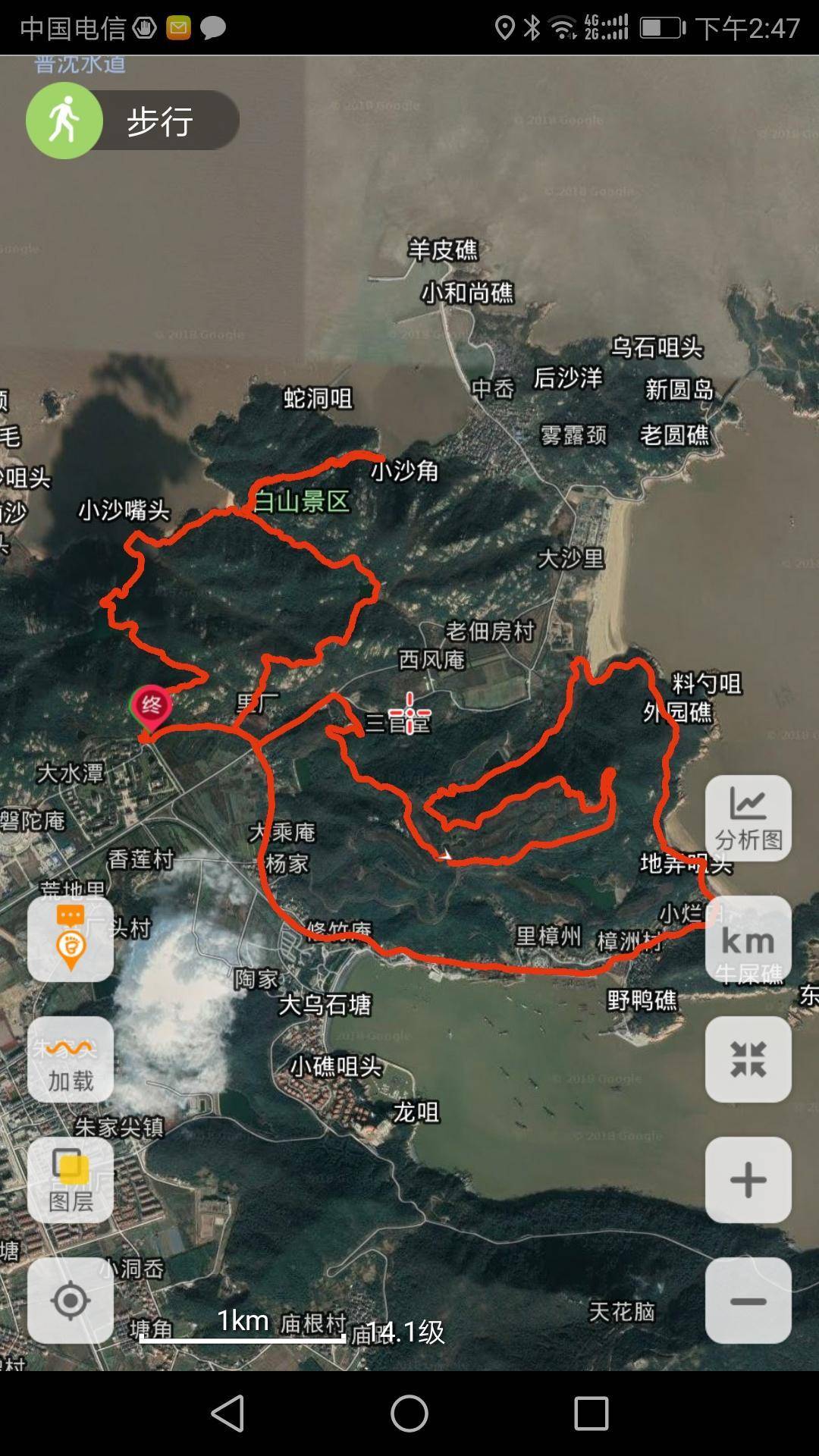819x1456 pixels.
Task: Tap the 步行 walking mode button
Action: [133, 121]
